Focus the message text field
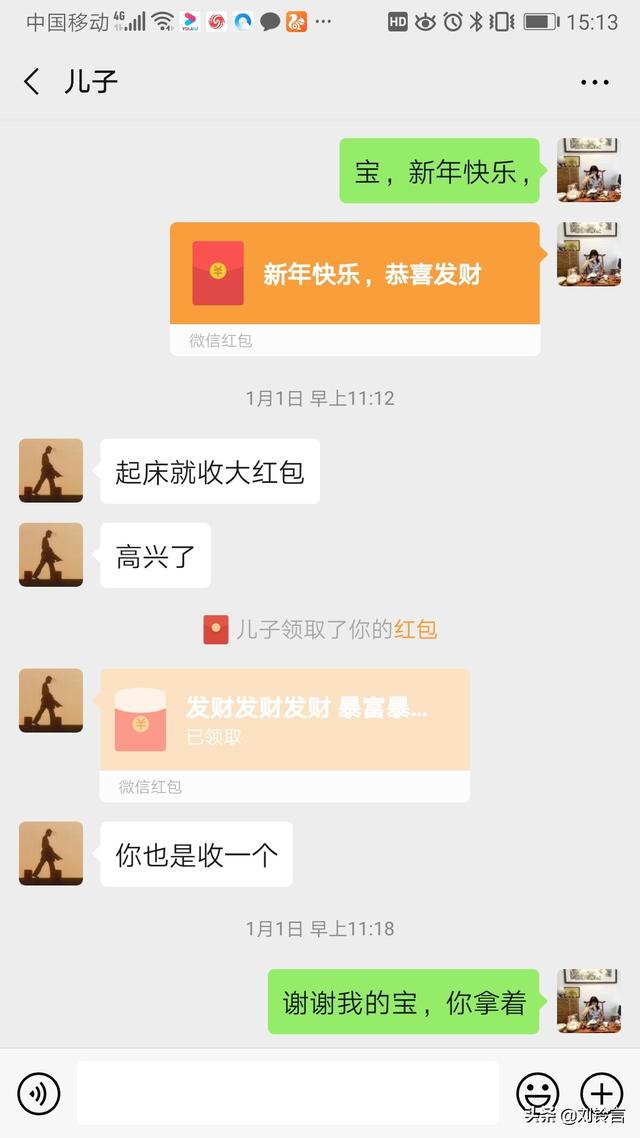 287,1093
